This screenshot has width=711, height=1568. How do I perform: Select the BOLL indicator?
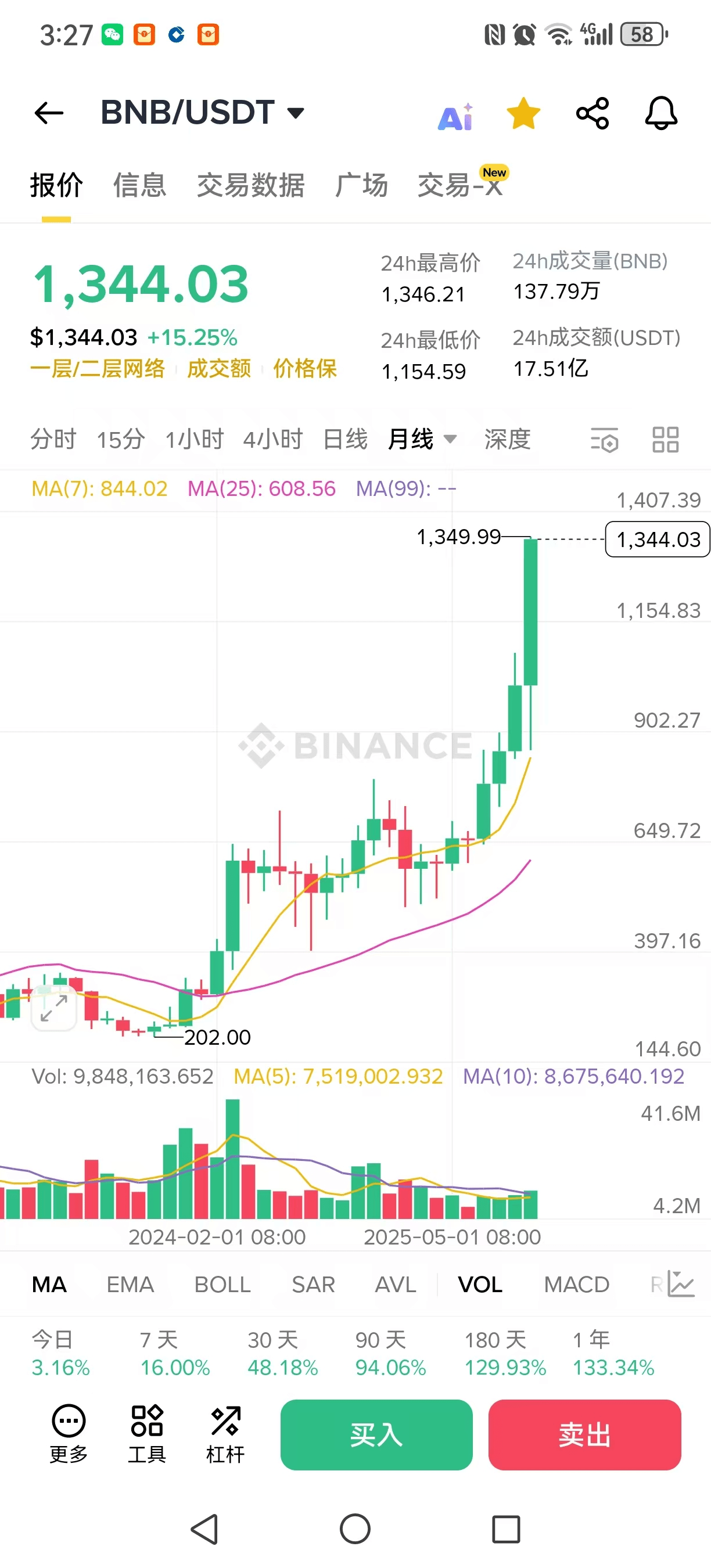click(222, 1285)
